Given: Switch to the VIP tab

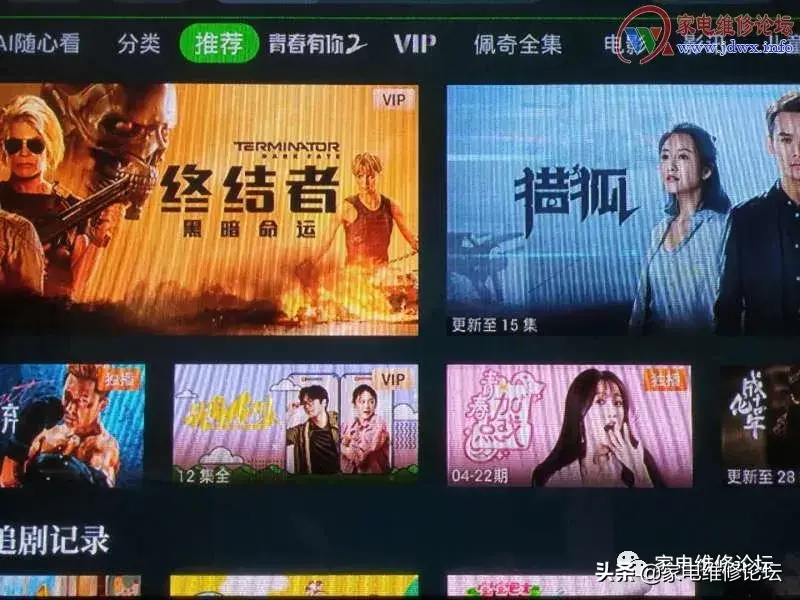Looking at the screenshot, I should (x=414, y=44).
